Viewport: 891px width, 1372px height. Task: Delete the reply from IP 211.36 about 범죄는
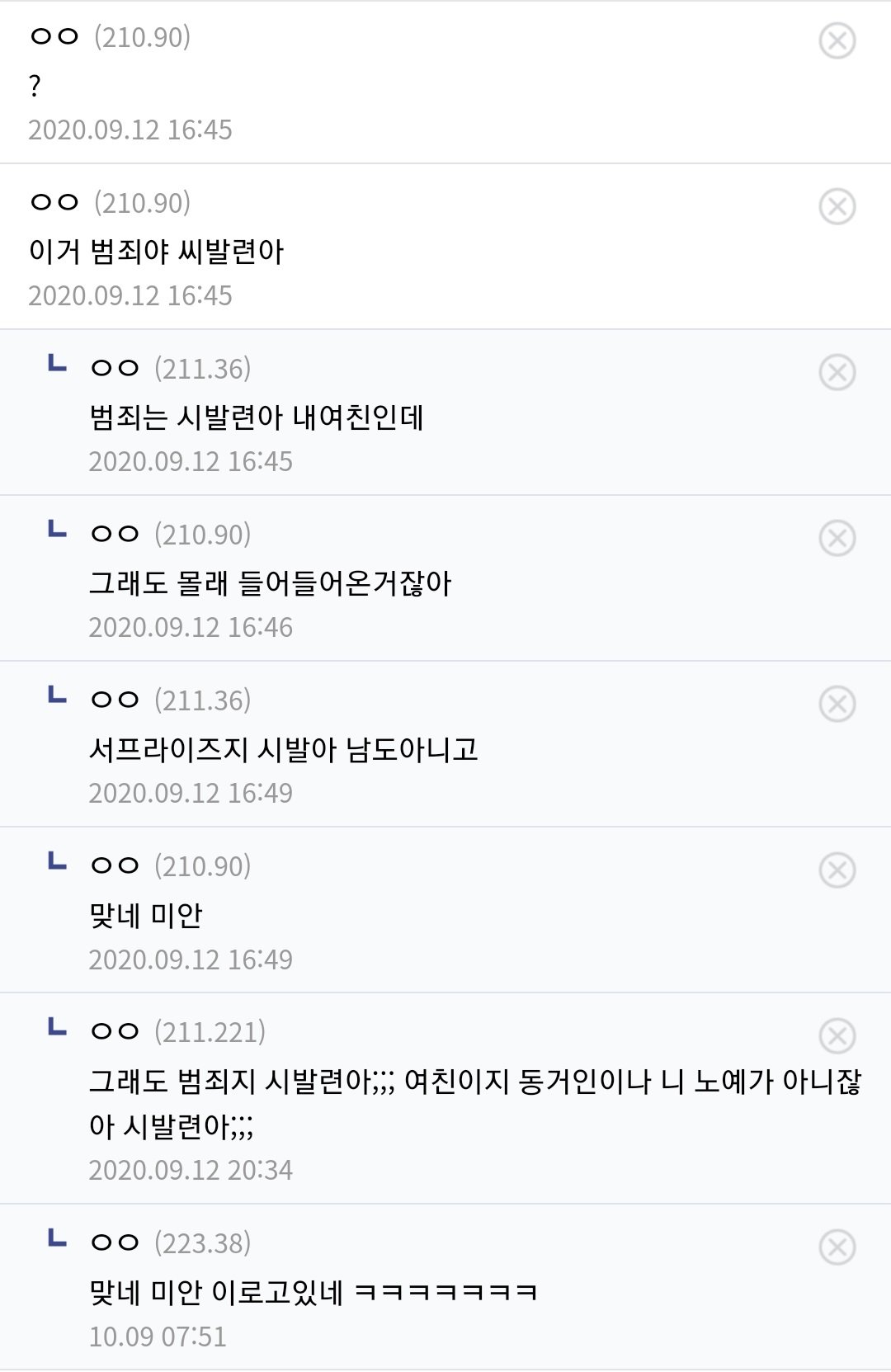(838, 371)
